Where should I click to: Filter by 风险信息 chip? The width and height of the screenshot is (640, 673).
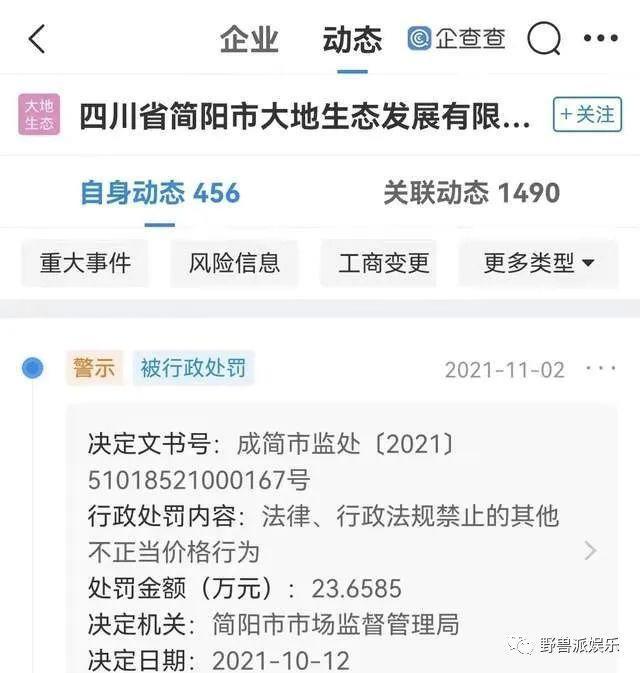(234, 263)
